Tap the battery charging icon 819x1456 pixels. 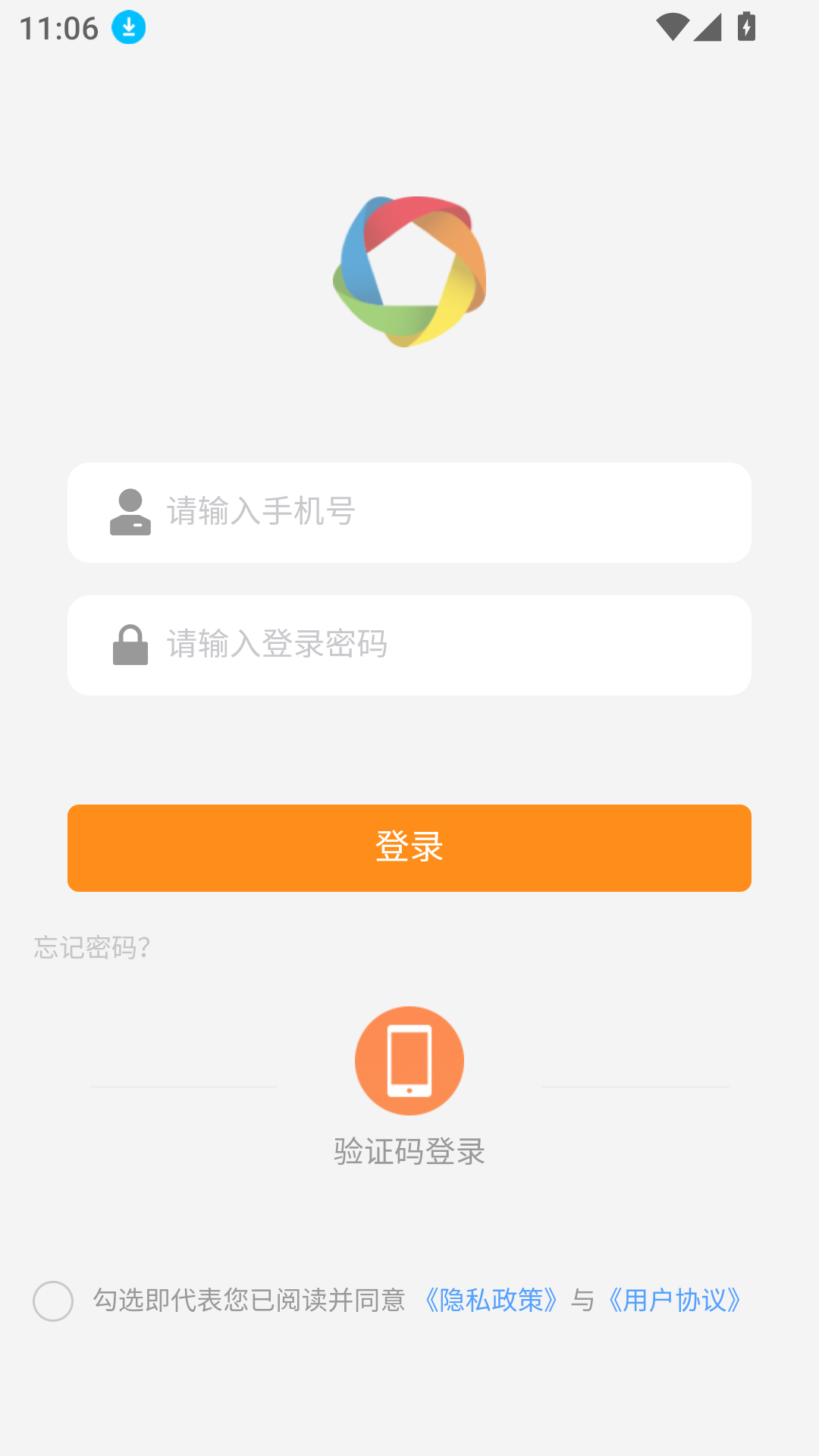746,27
